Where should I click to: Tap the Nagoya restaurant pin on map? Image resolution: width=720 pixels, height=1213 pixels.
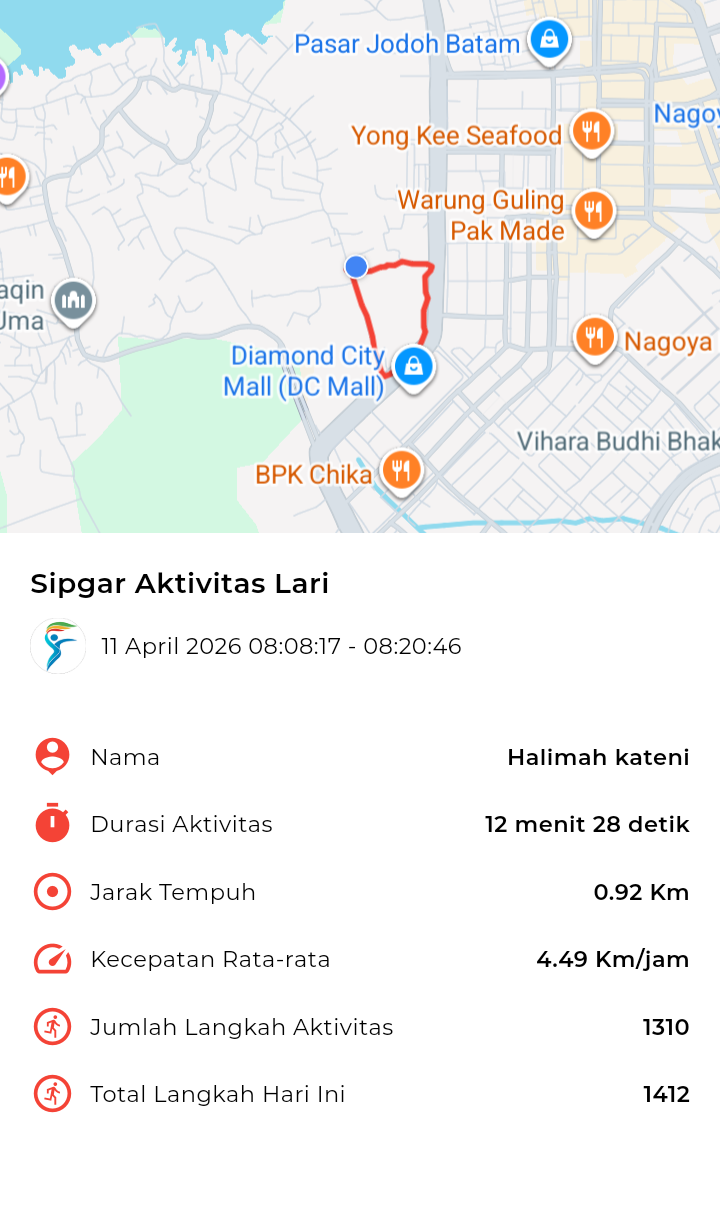[x=595, y=338]
